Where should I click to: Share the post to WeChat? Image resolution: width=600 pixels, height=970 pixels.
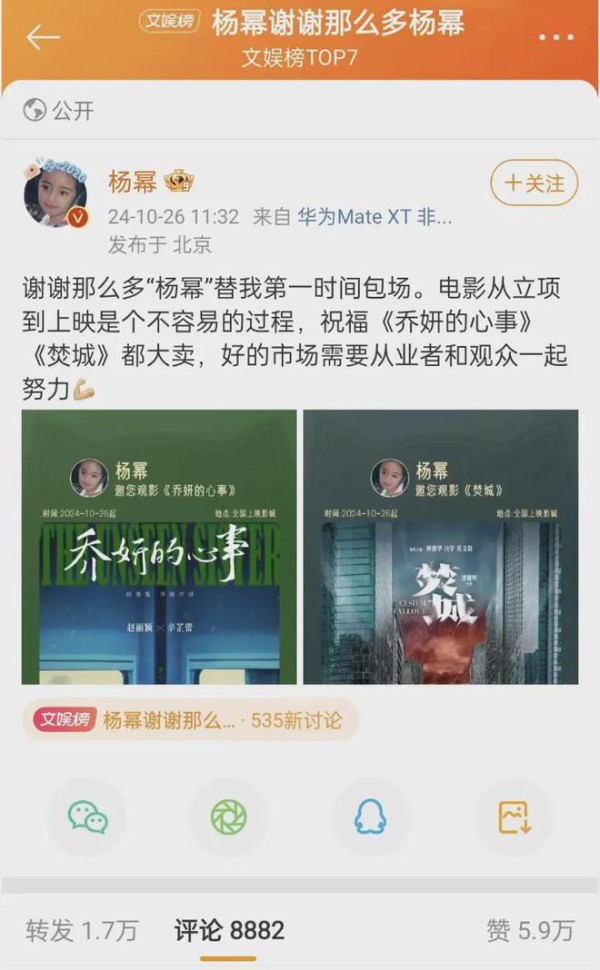[87, 817]
